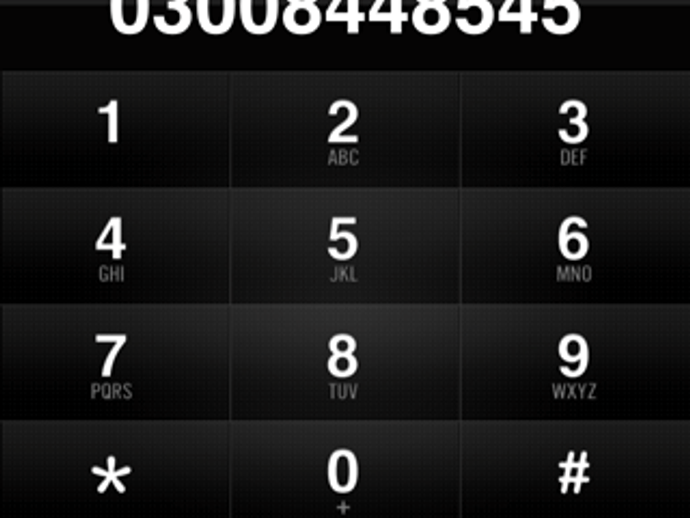This screenshot has width=690, height=518.
Task: Dial digit 2 (ABC)
Action: click(343, 130)
